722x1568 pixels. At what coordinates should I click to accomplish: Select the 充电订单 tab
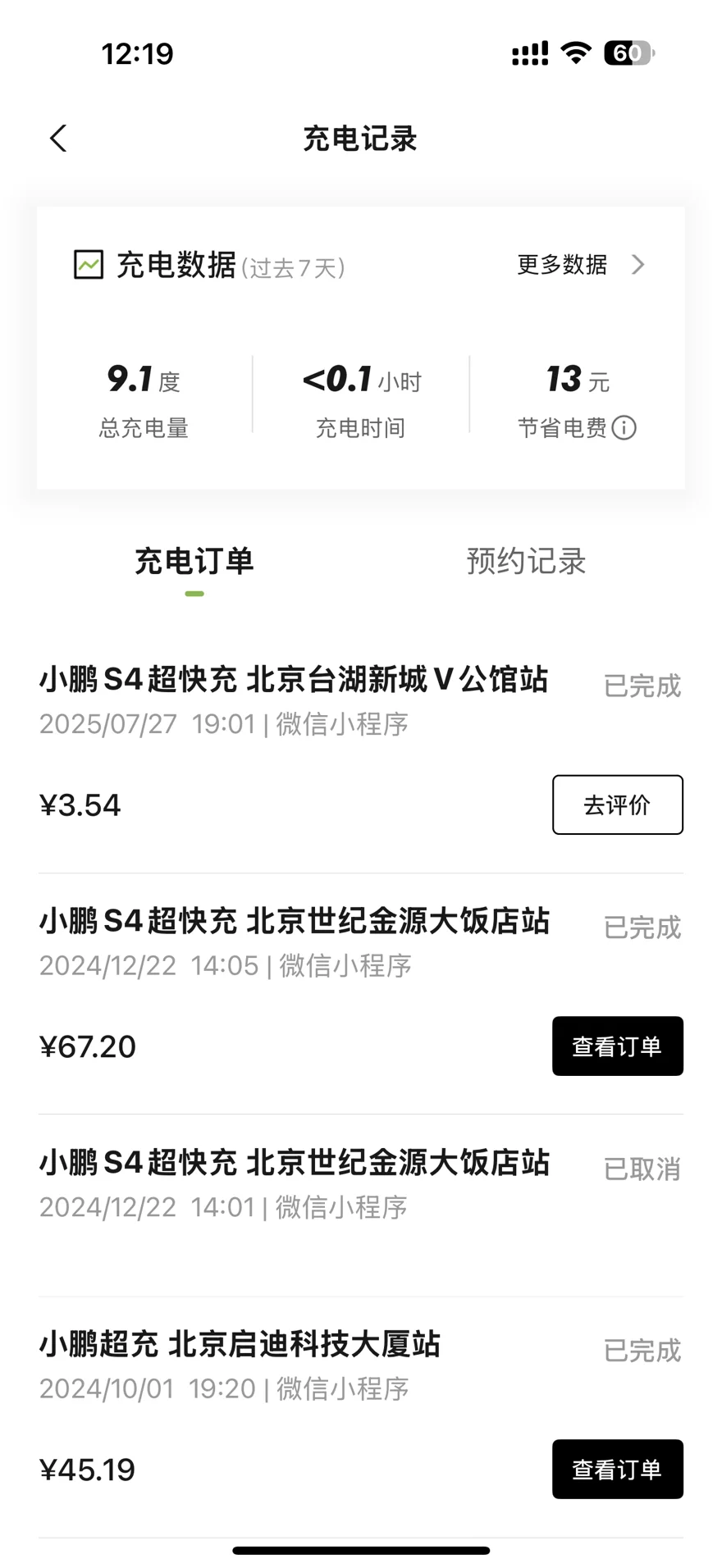(194, 563)
